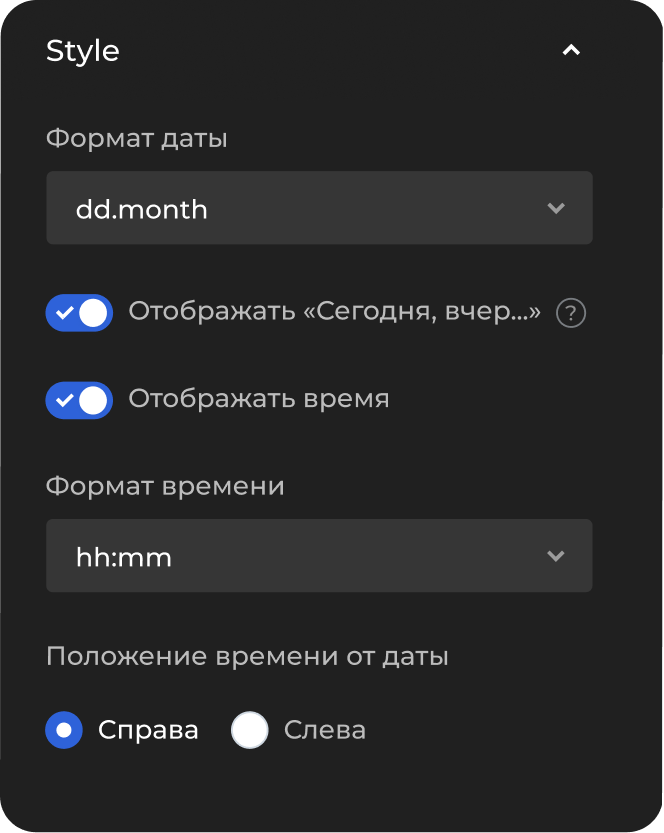Disable the Отображать время switch
Image resolution: width=664 pixels, height=833 pixels.
pyautogui.click(x=79, y=400)
